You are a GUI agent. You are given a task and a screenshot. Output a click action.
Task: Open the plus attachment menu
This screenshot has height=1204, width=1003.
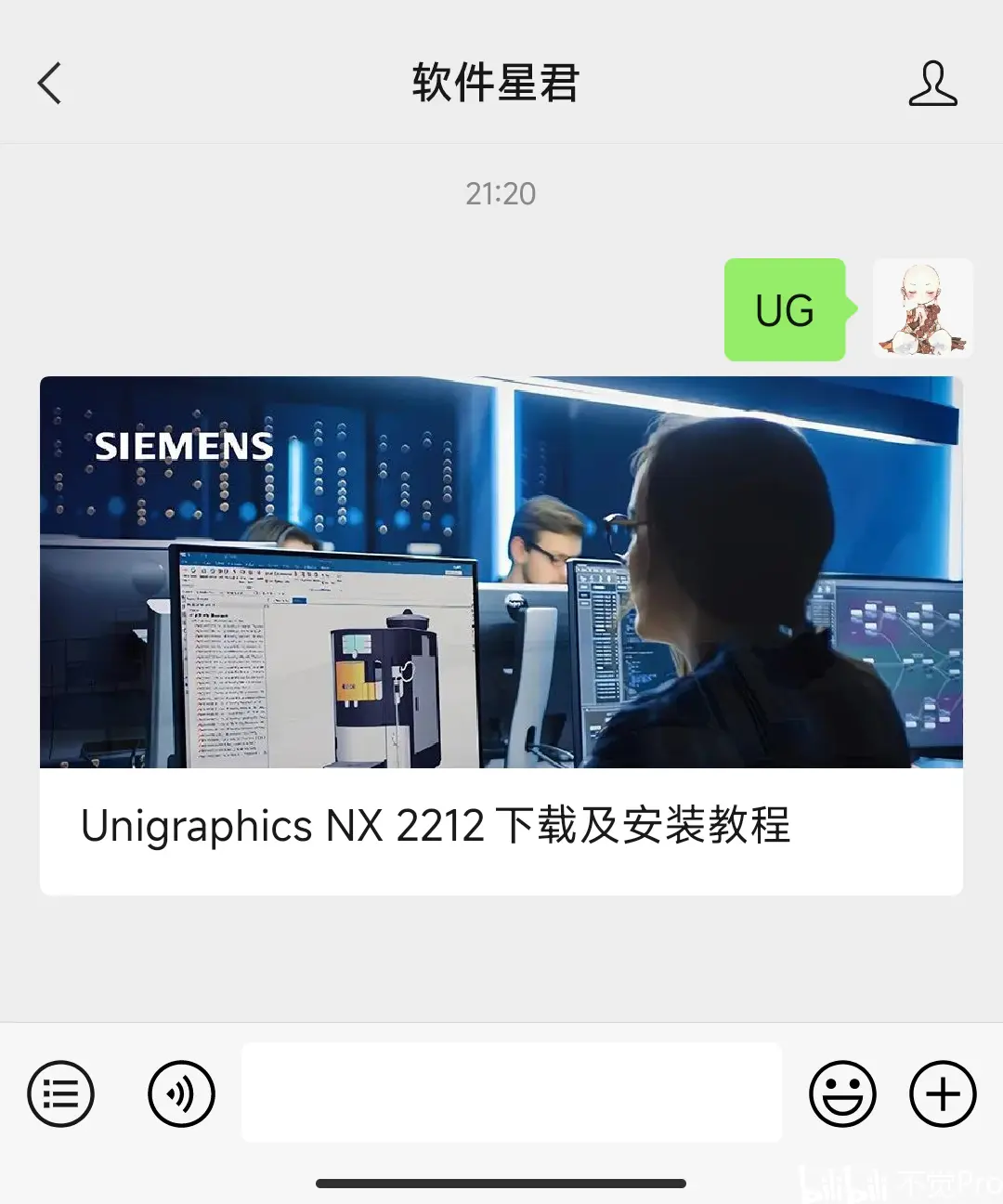942,1093
